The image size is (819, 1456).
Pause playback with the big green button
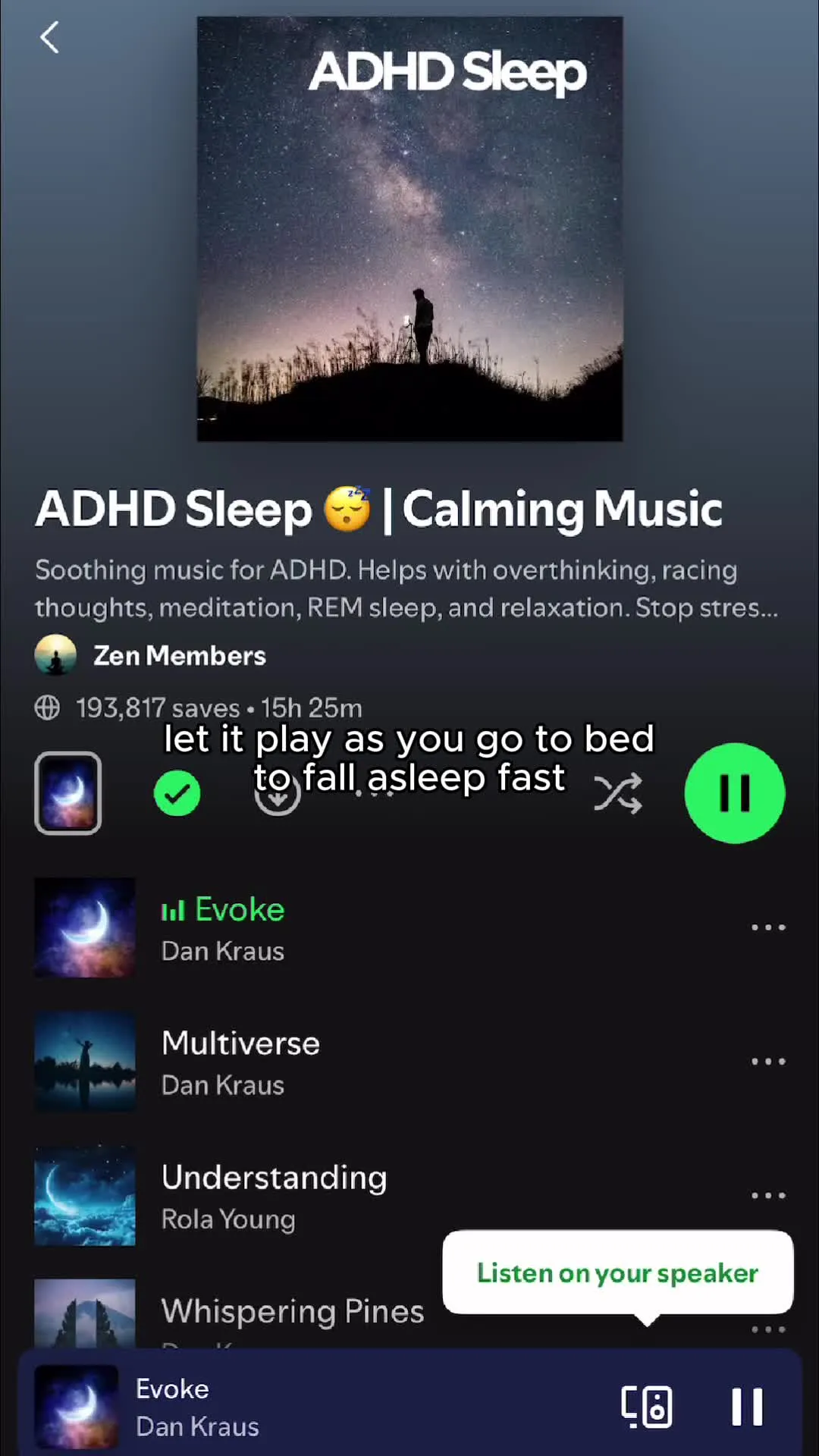[734, 793]
